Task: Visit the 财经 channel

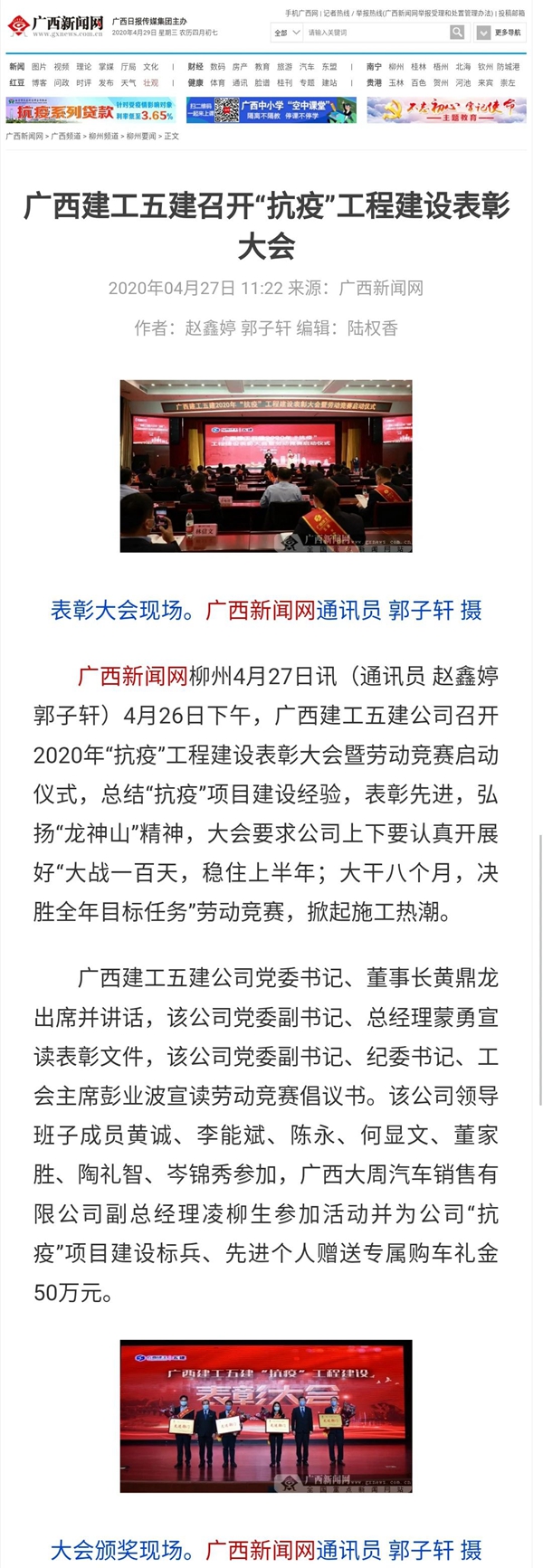Action: coord(195,67)
